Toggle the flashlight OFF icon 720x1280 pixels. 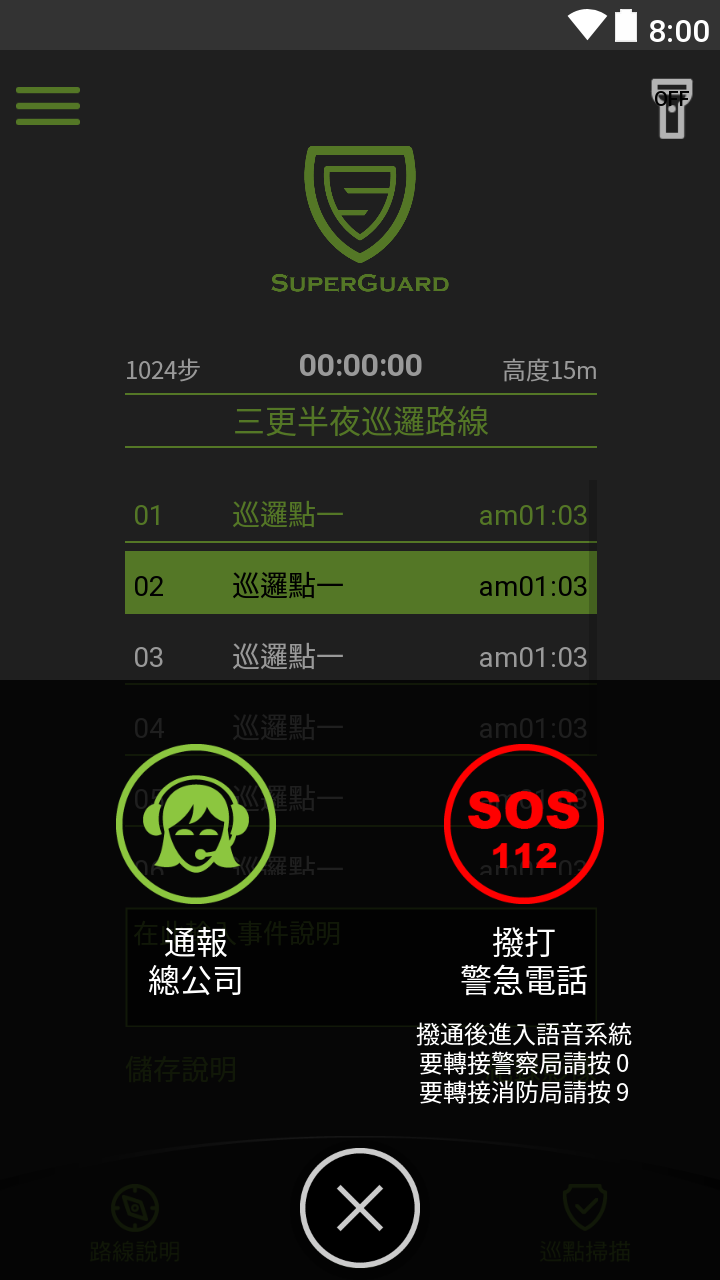coord(671,107)
